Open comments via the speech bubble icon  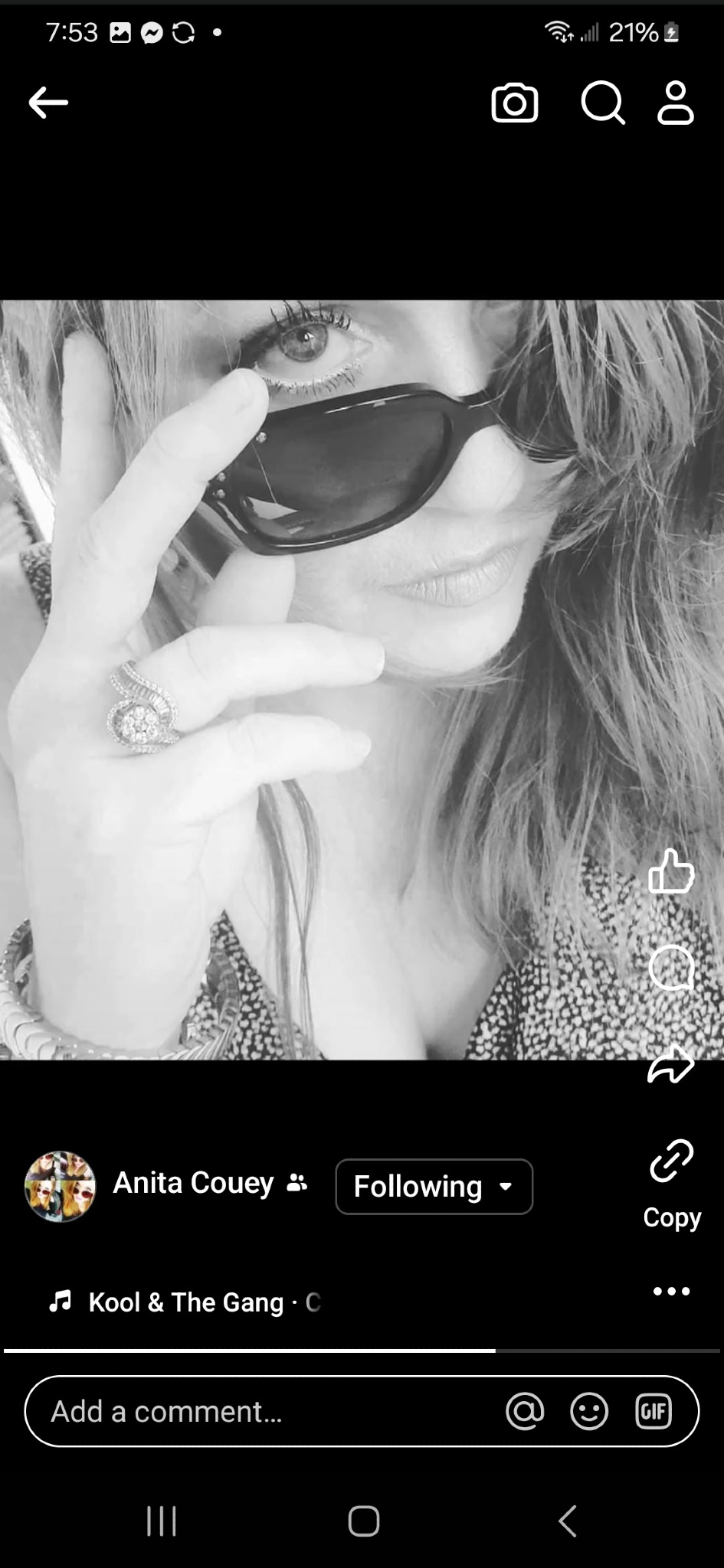coord(671,968)
